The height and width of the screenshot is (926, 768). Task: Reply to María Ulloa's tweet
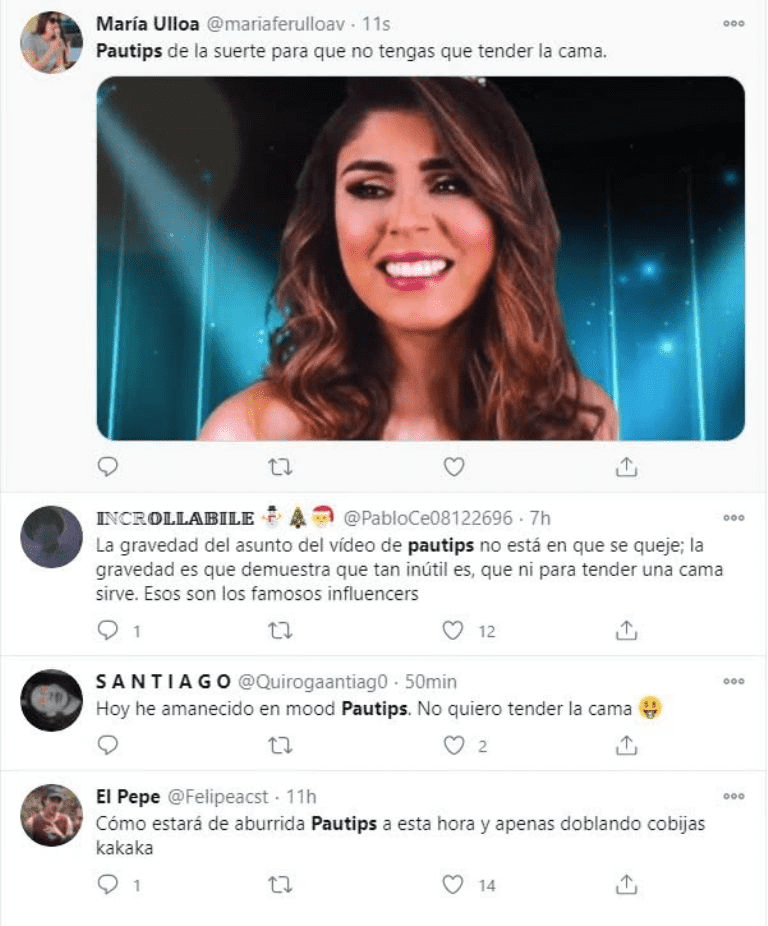point(108,467)
